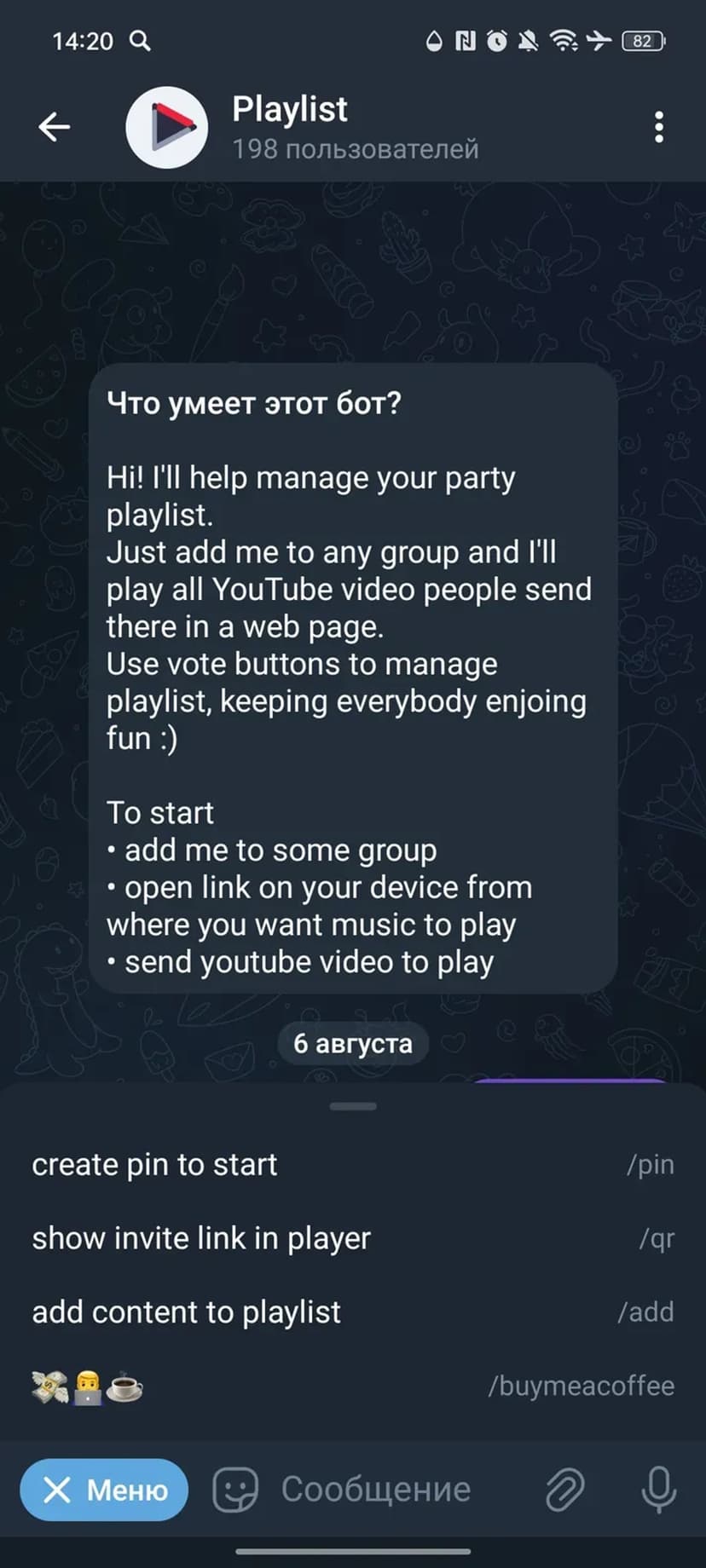This screenshot has width=706, height=1568.
Task: Close the bot command menu
Action: (104, 1490)
